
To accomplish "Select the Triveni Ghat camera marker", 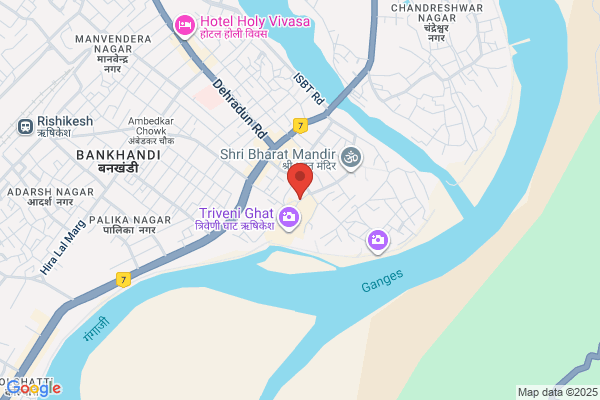I will coord(289,218).
